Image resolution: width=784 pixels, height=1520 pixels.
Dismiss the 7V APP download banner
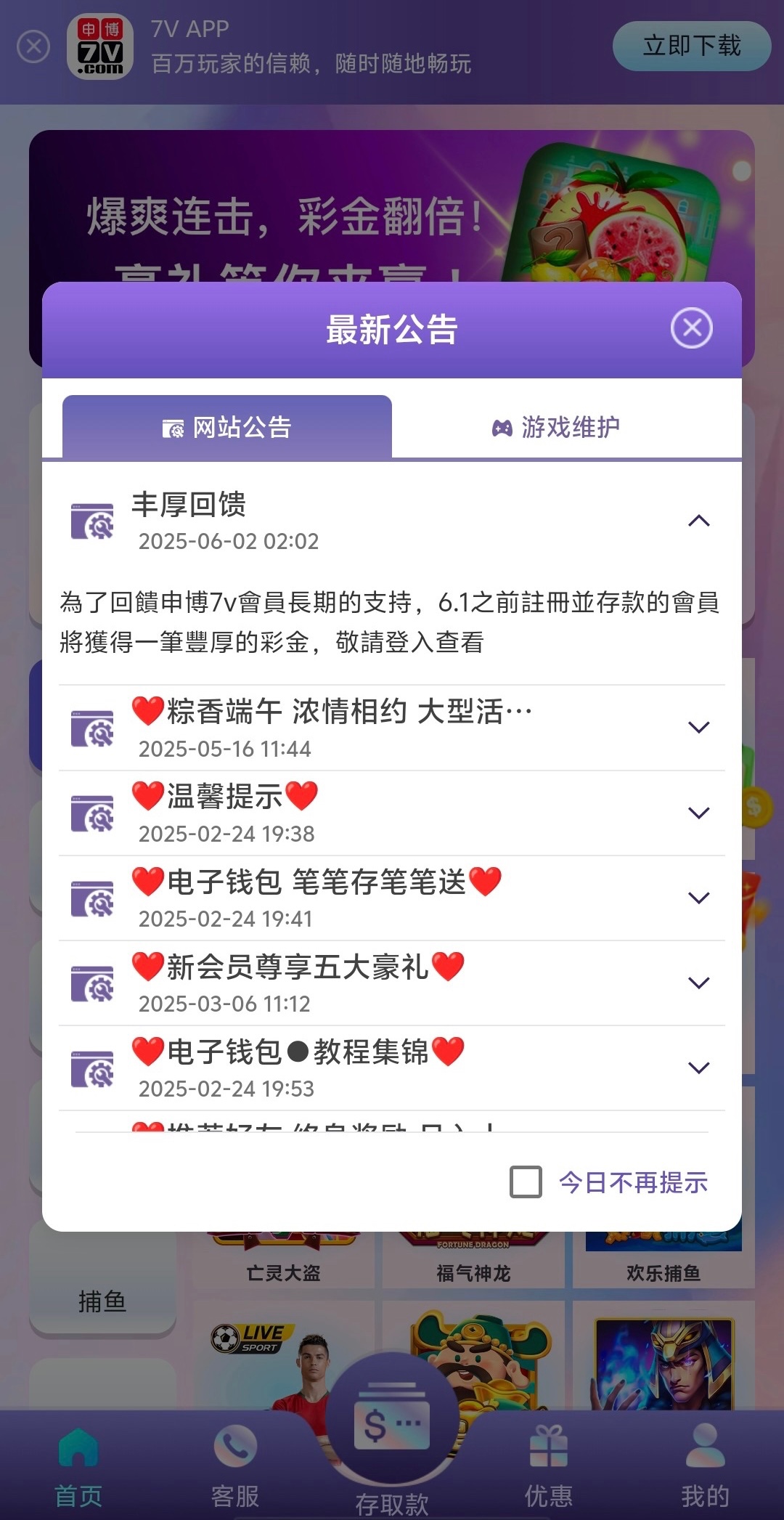point(33,47)
